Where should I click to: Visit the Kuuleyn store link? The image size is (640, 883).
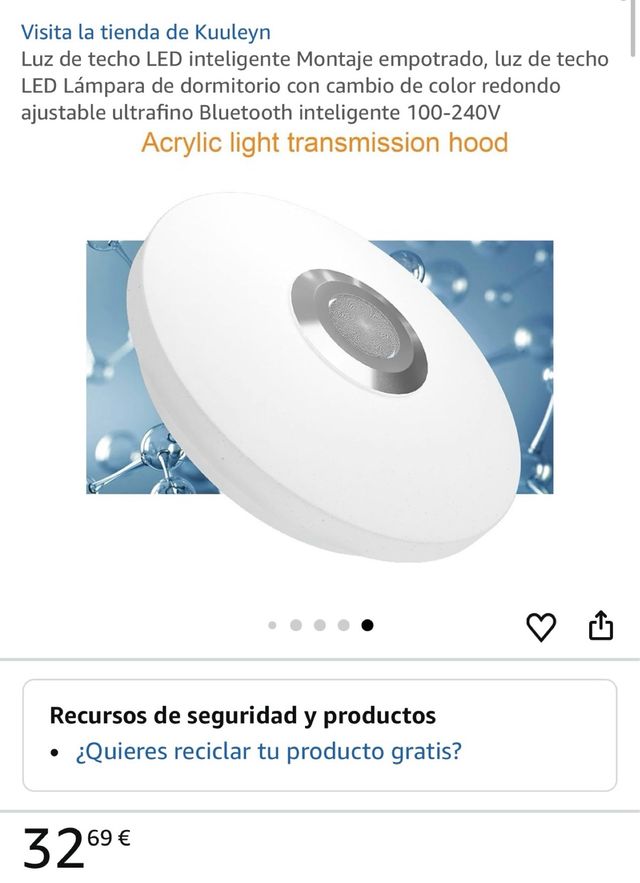tap(146, 33)
